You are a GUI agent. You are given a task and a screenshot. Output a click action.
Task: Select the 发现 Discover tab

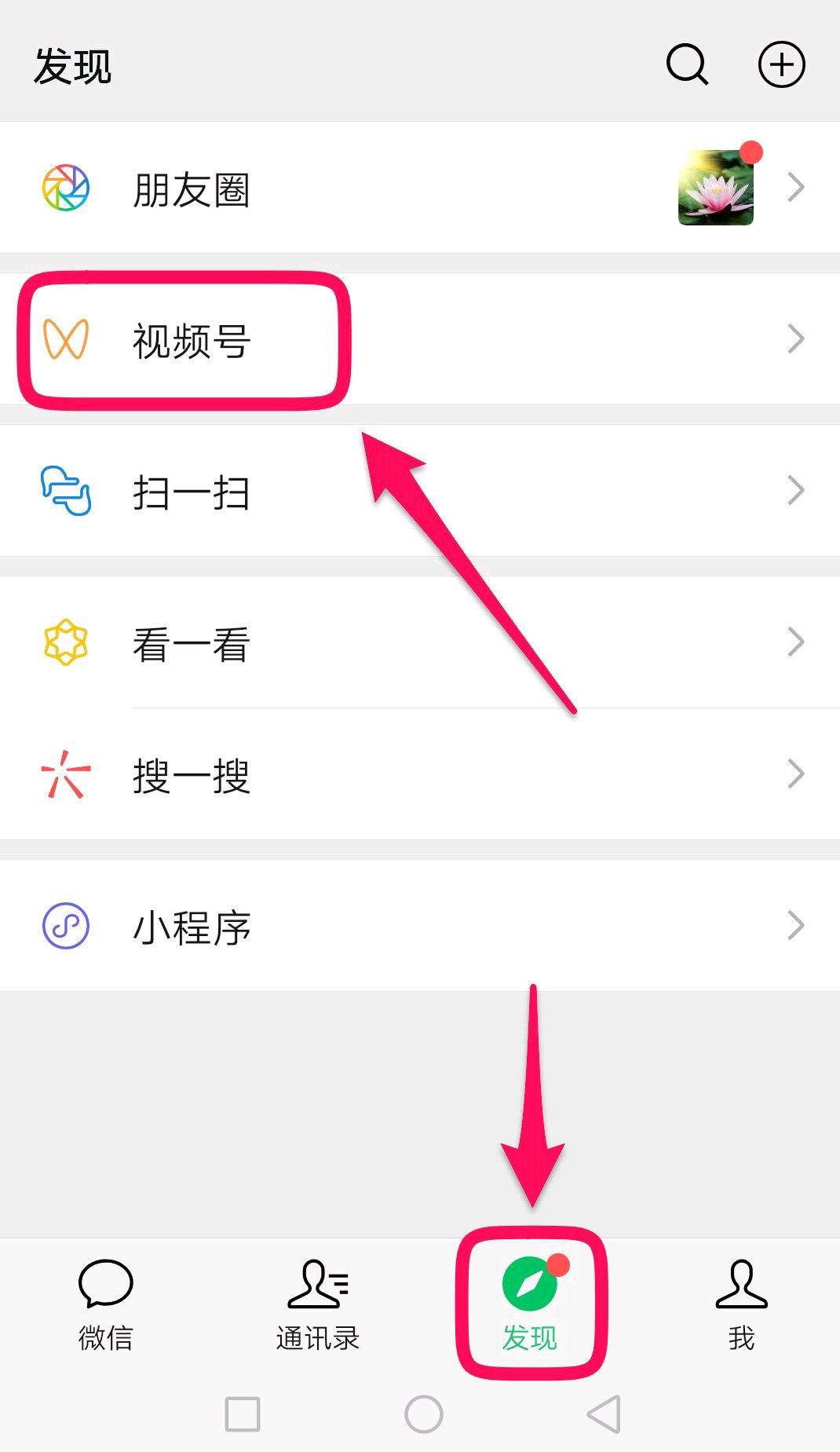(x=531, y=1304)
